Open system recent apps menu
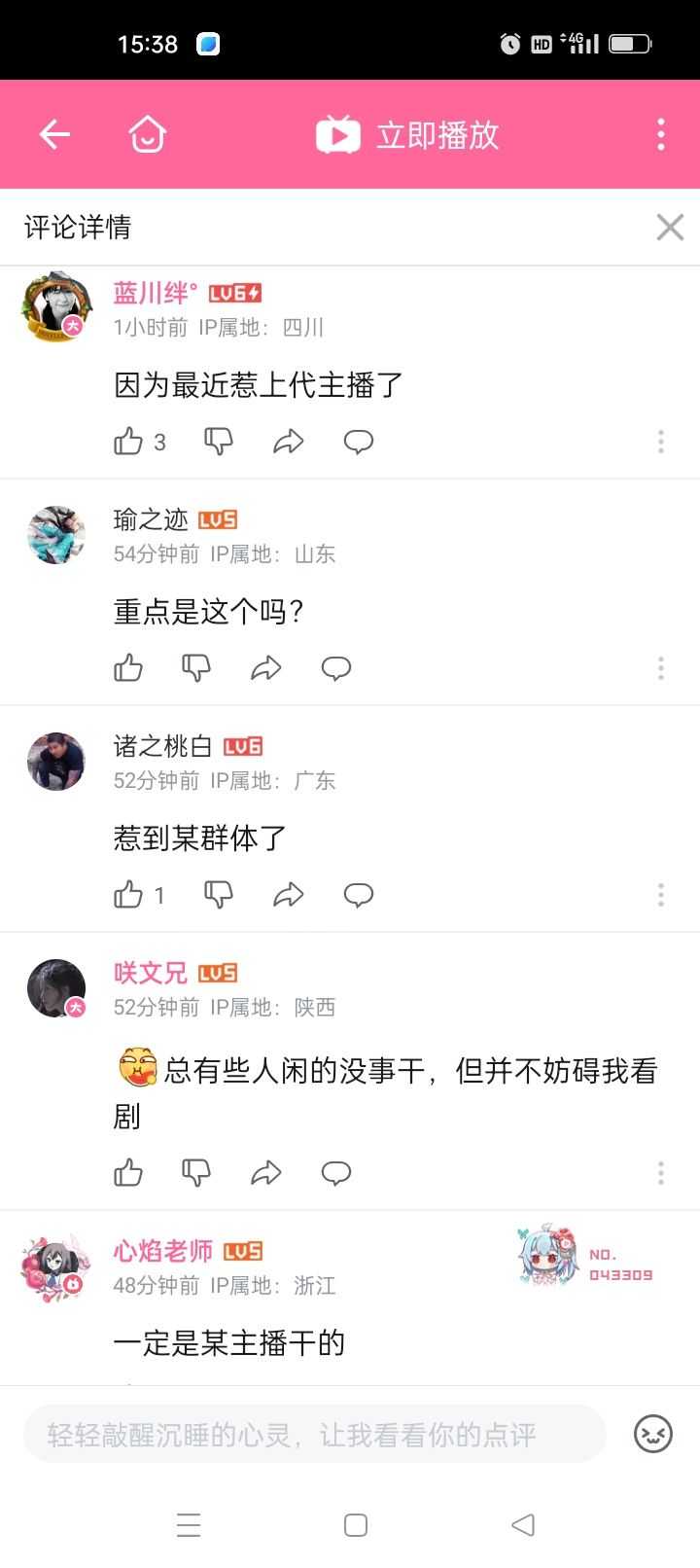The height and width of the screenshot is (1568, 700). [189, 1524]
